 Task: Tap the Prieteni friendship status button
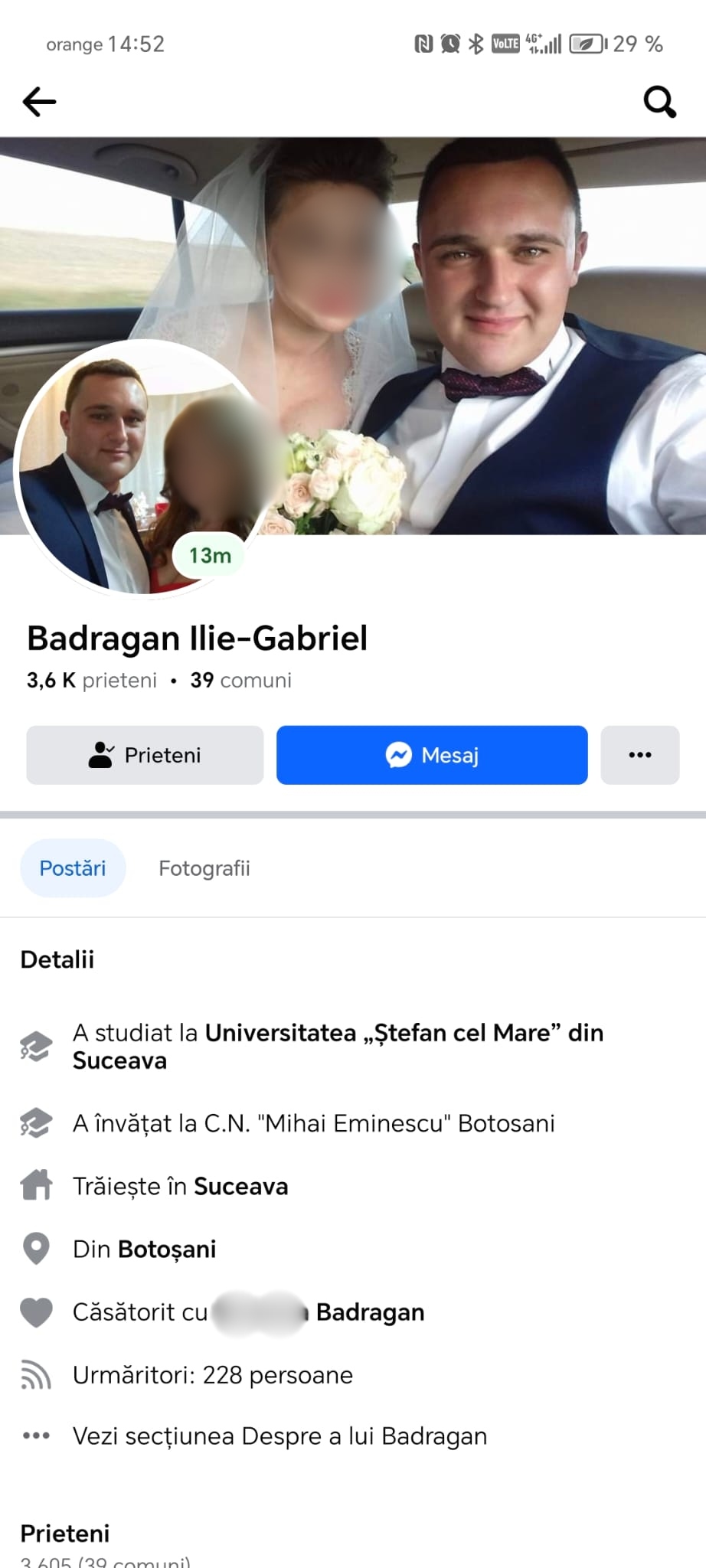pos(145,755)
